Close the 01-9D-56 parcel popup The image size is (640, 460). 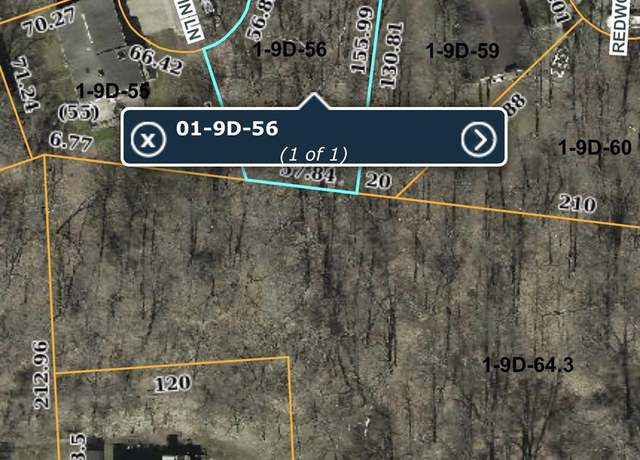[149, 139]
